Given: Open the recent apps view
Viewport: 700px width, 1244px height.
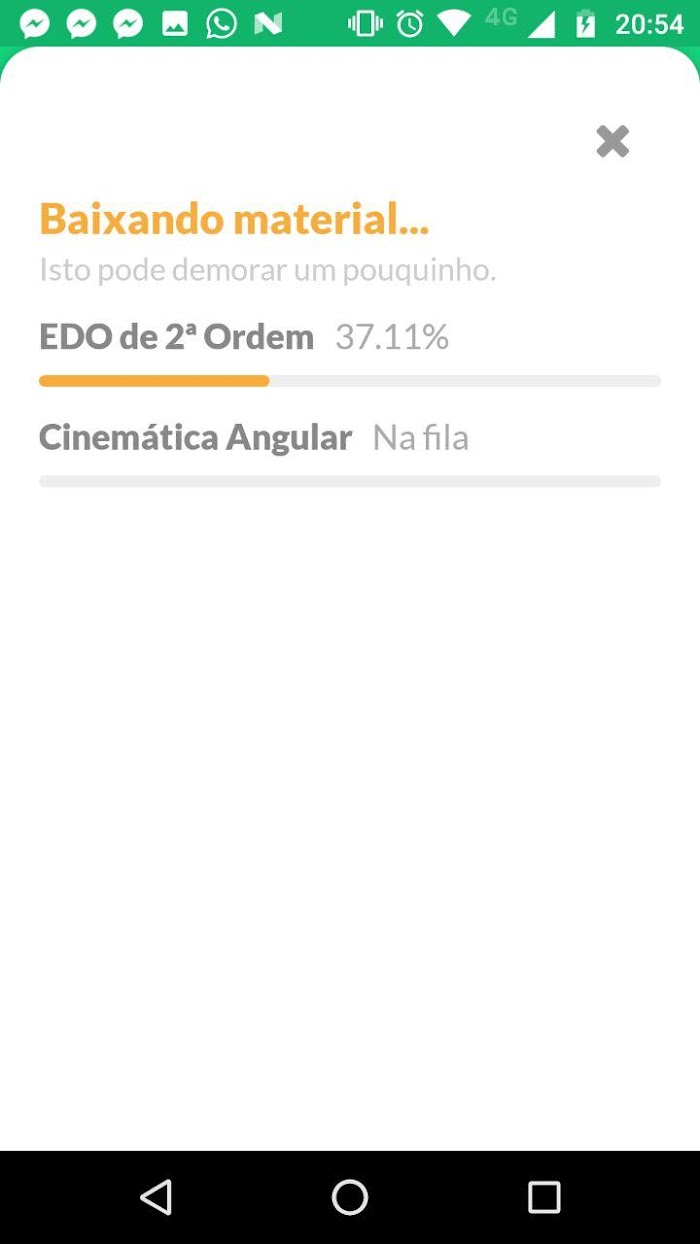Looking at the screenshot, I should pos(544,1197).
